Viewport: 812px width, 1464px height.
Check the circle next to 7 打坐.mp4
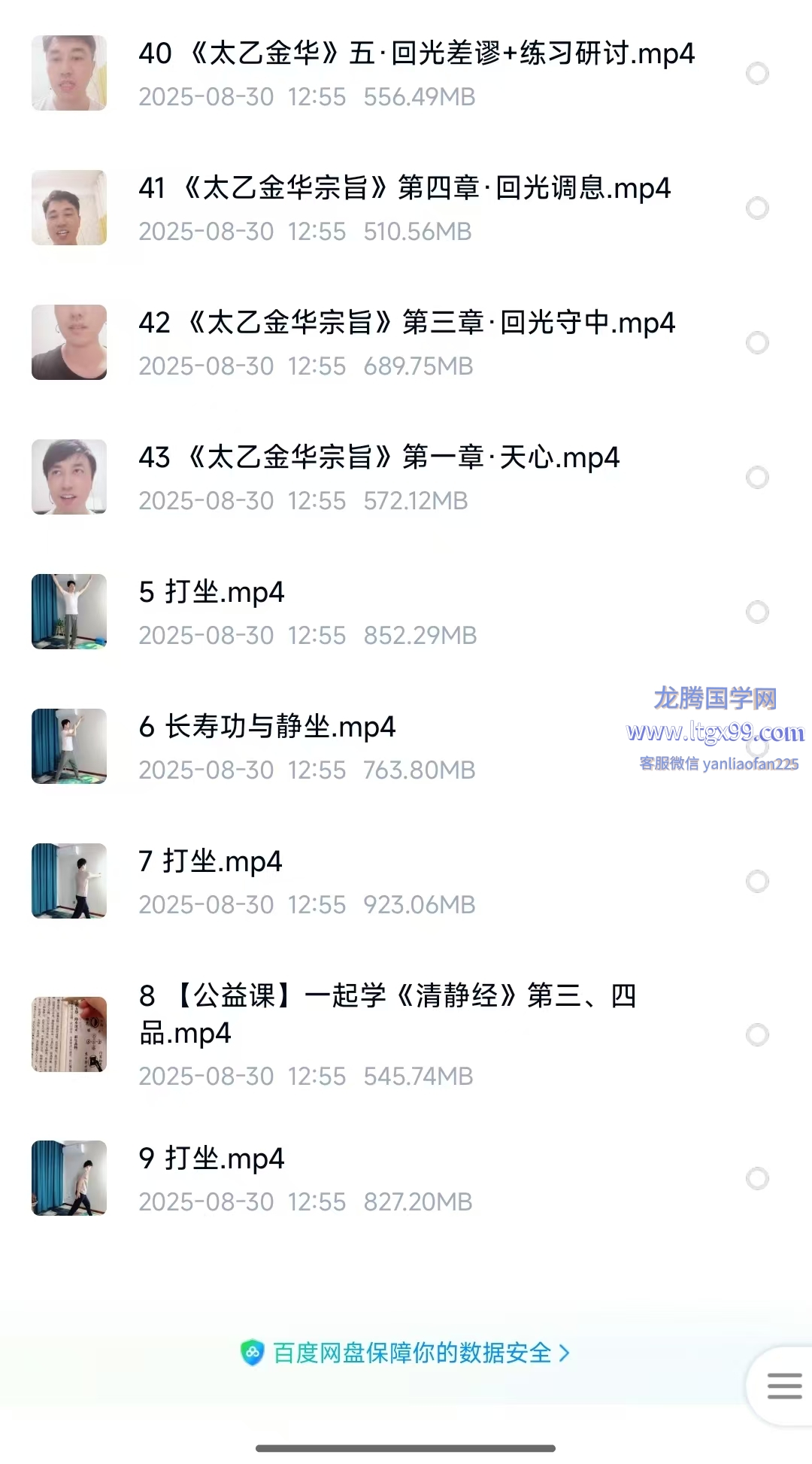pos(757,882)
